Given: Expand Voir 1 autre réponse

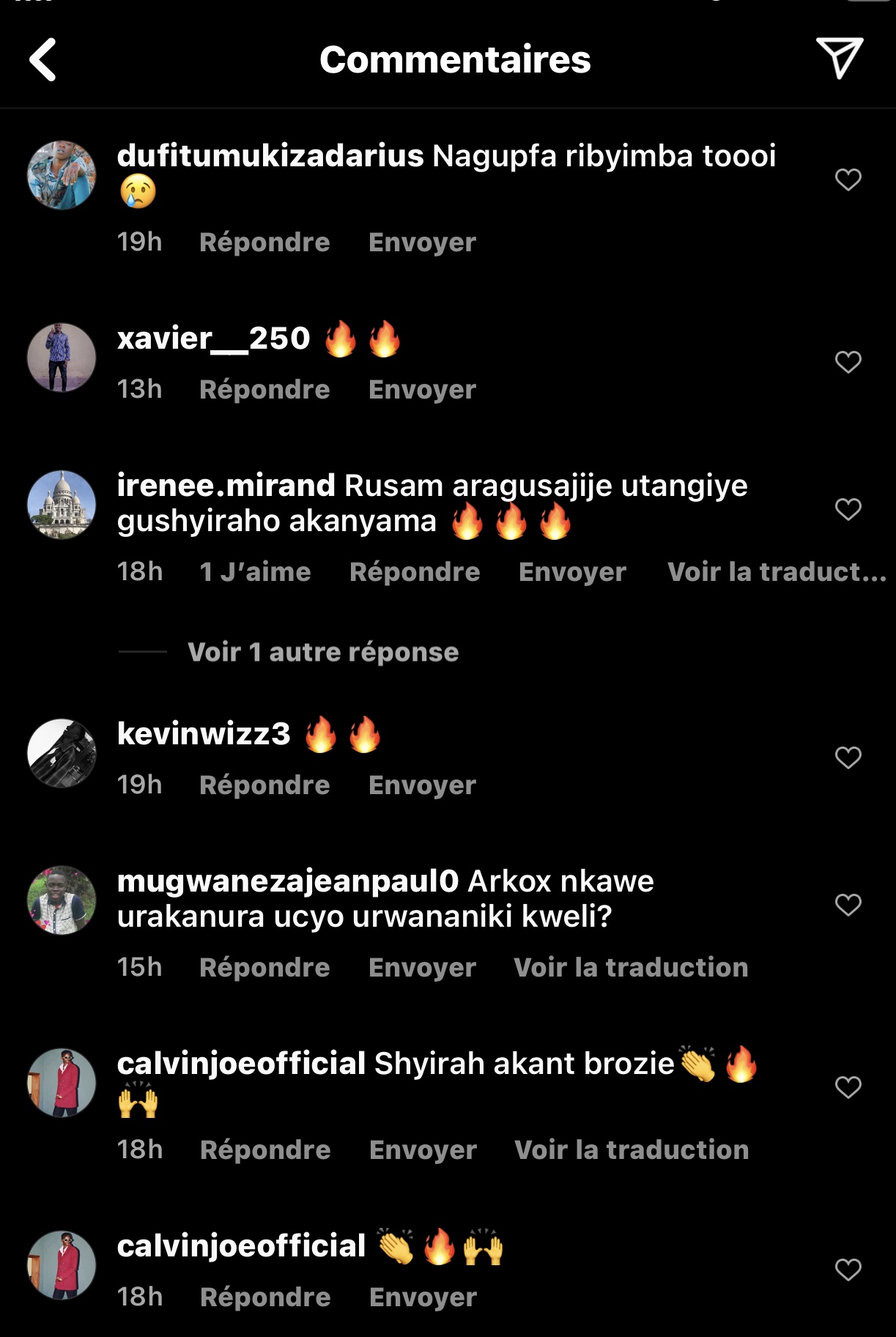Looking at the screenshot, I should pyautogui.click(x=323, y=652).
